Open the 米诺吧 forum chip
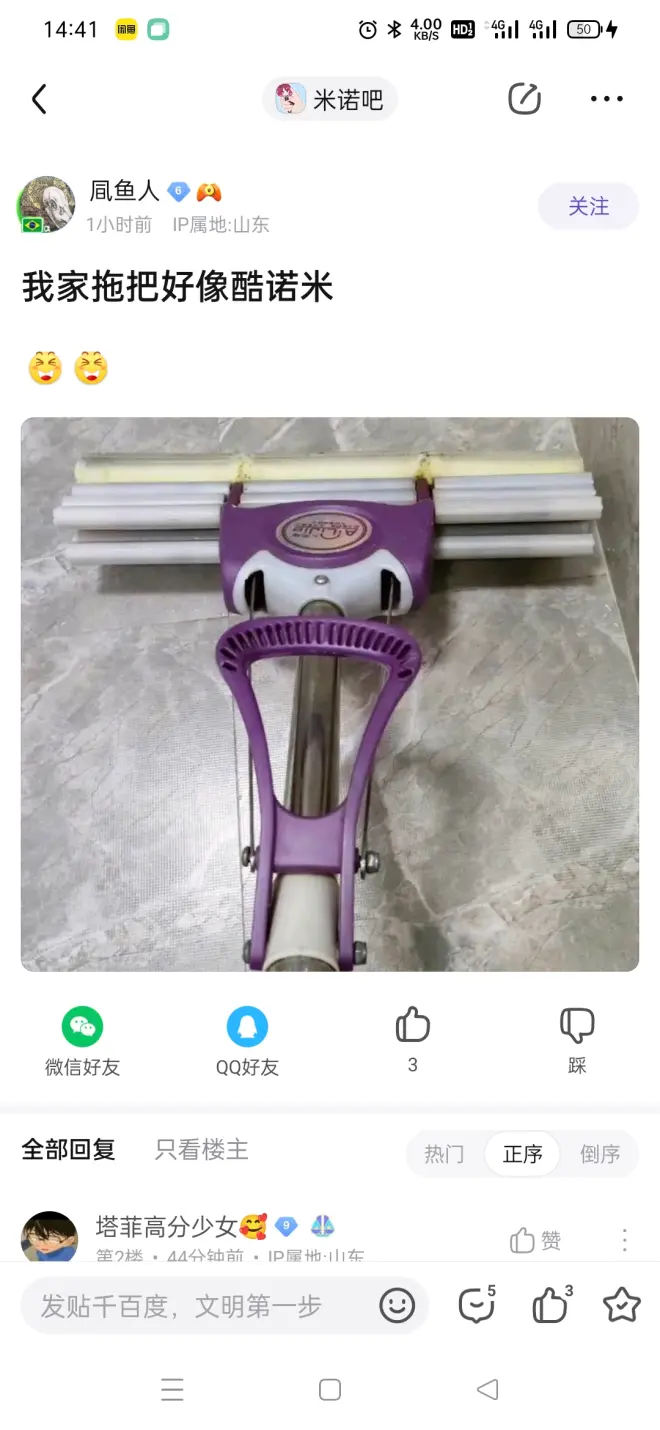This screenshot has height=1430, width=660. (x=331, y=99)
